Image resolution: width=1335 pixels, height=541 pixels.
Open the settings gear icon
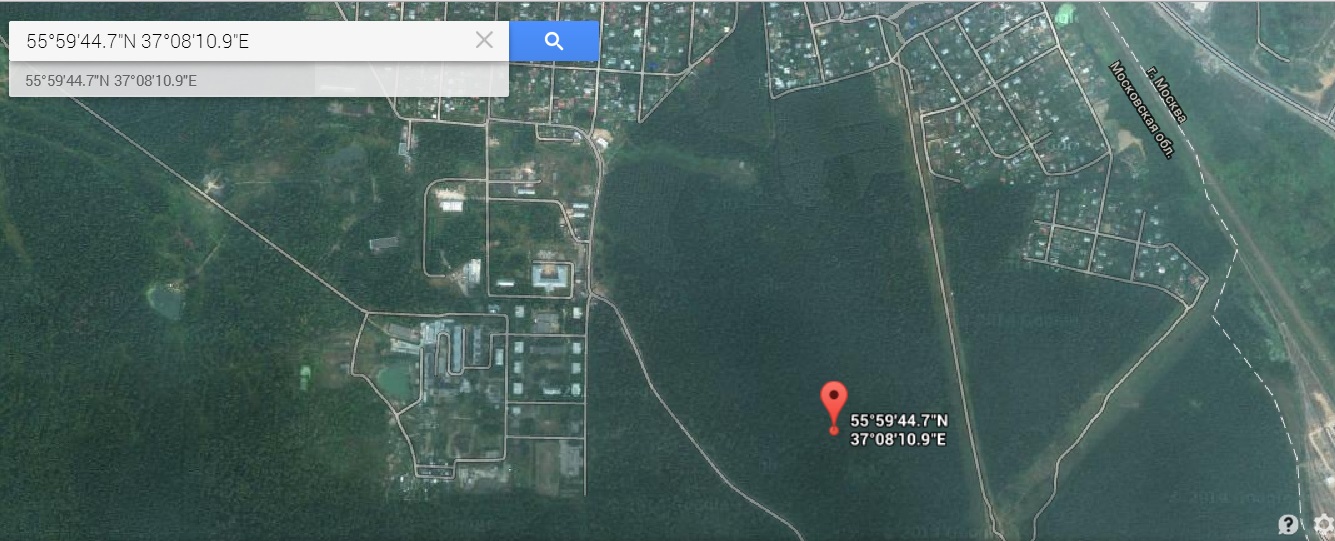(x=1323, y=524)
